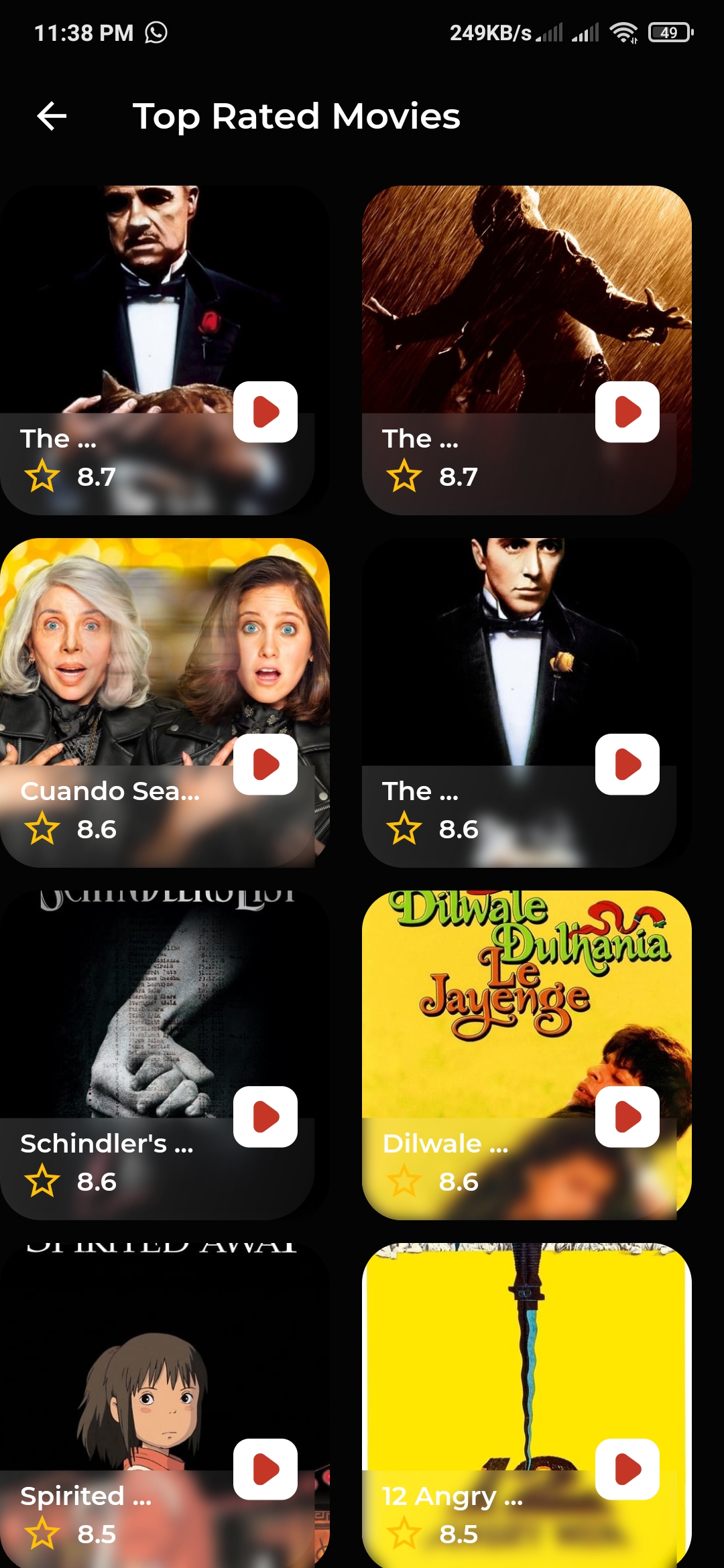Tap the Wi-Fi icon in the status bar
Image resolution: width=724 pixels, height=1568 pixels.
click(x=625, y=31)
